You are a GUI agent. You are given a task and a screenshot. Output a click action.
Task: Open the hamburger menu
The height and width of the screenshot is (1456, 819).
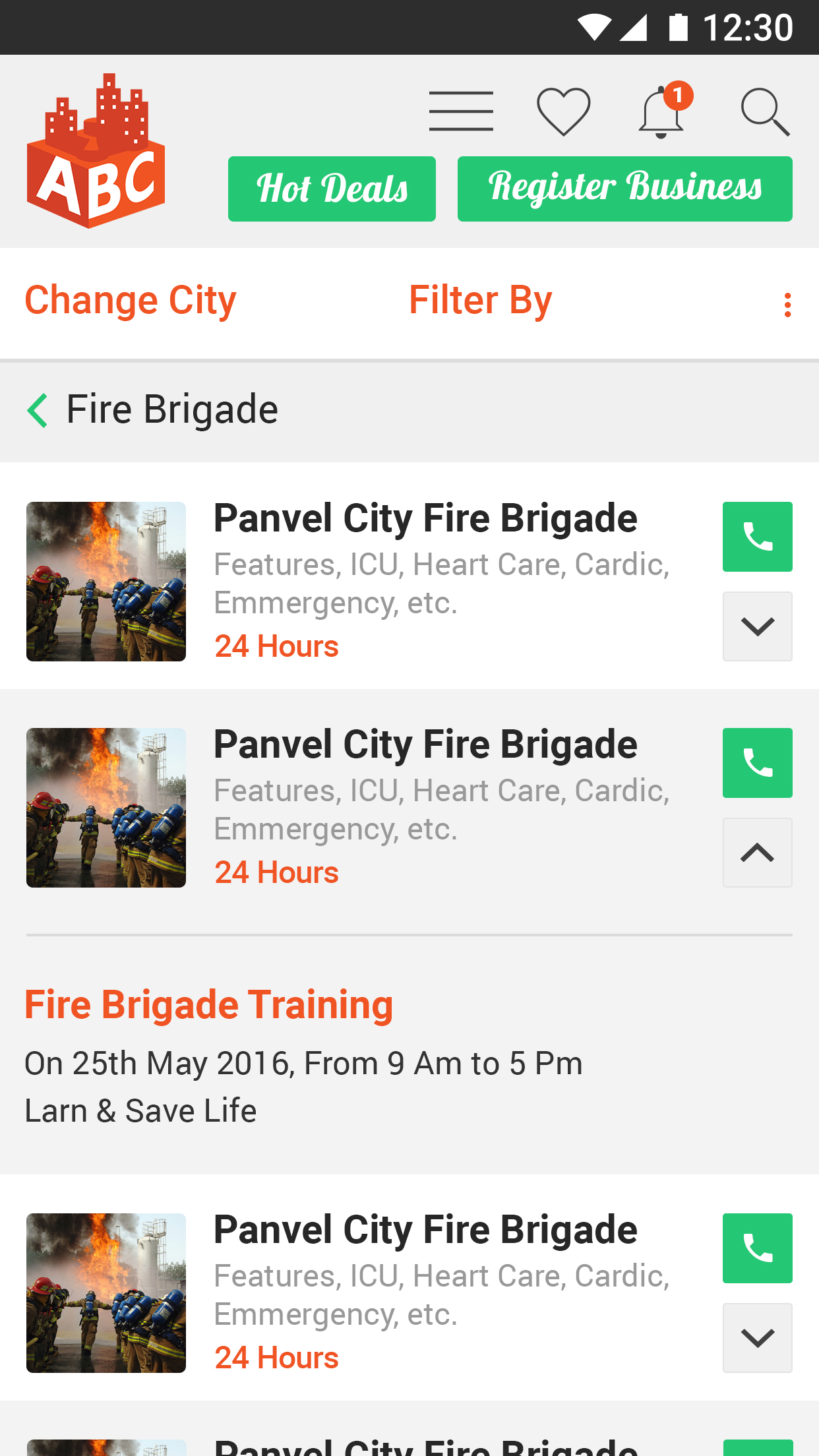click(461, 111)
